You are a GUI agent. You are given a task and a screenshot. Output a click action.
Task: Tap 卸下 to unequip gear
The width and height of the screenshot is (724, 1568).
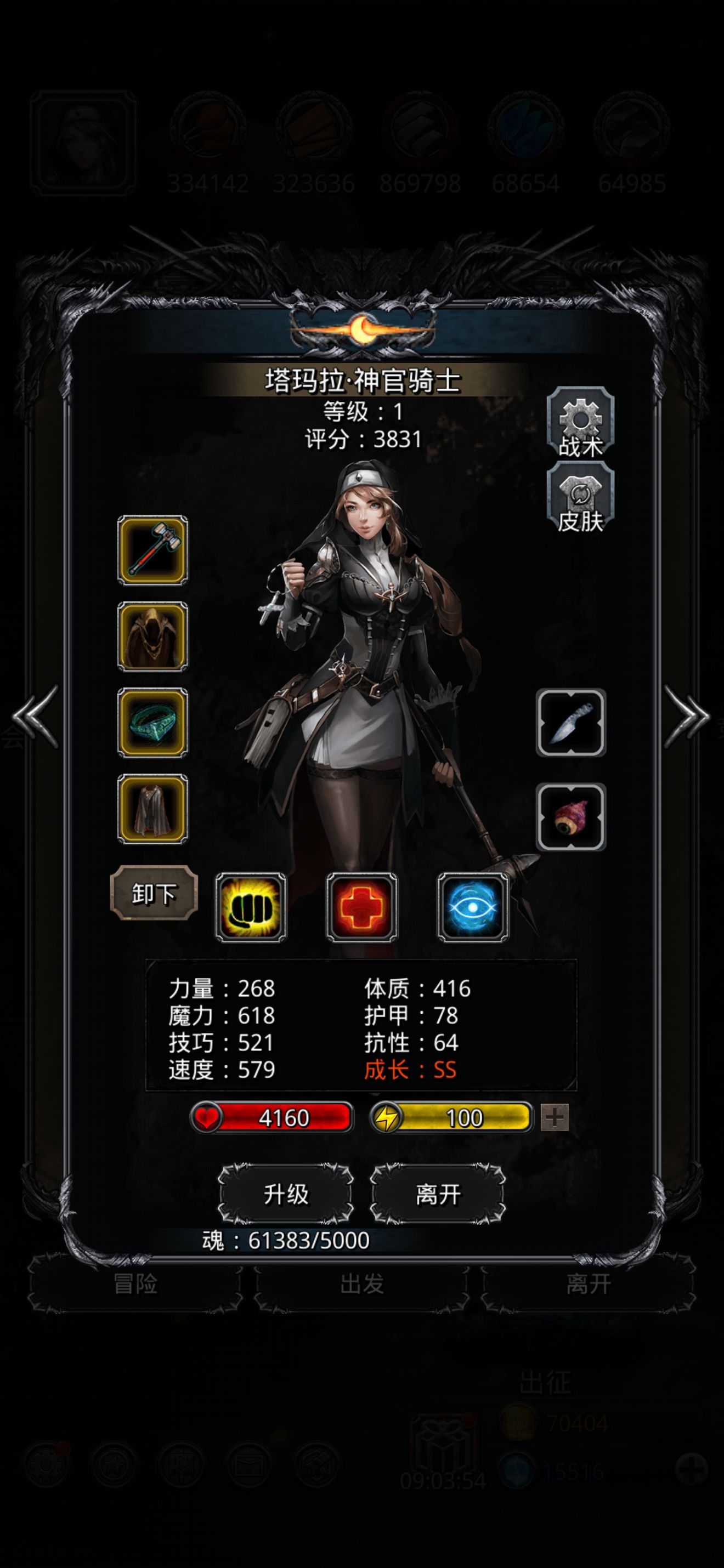[154, 893]
